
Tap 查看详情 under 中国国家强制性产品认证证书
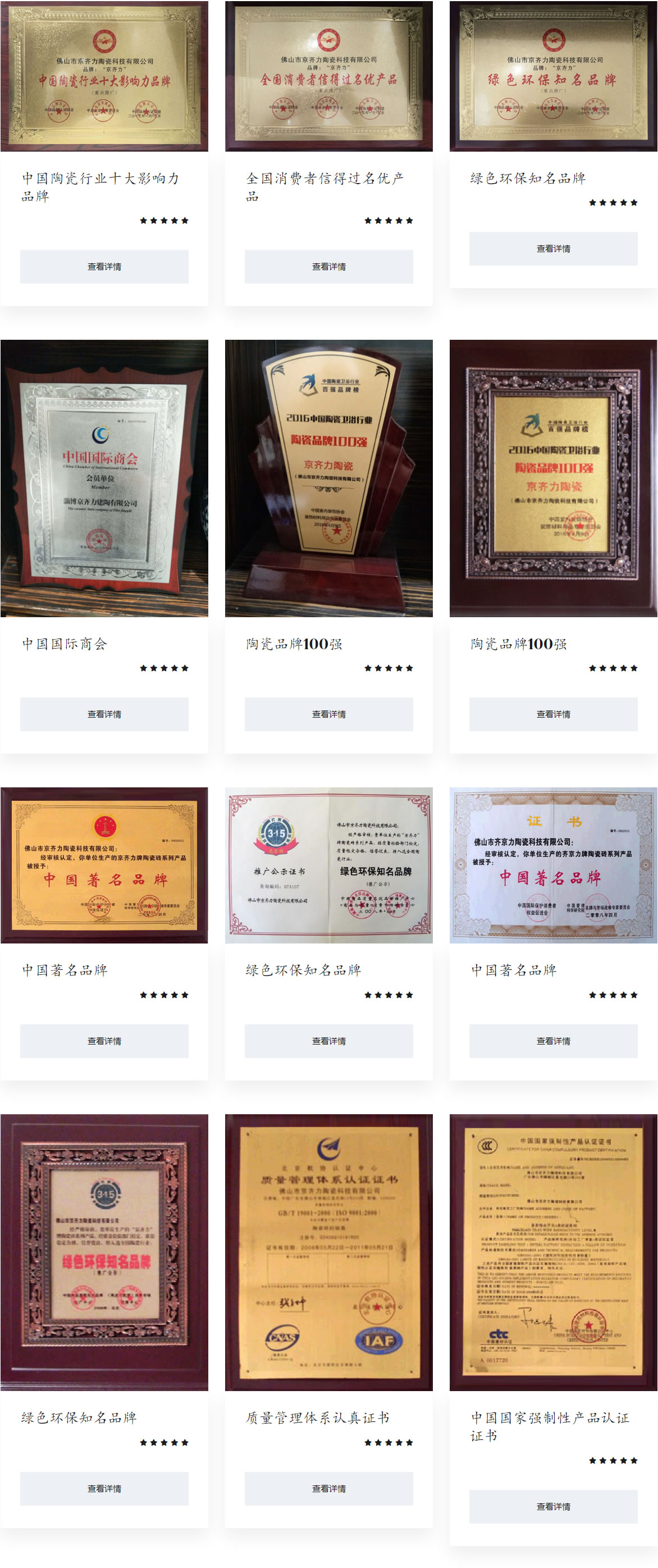[554, 1507]
